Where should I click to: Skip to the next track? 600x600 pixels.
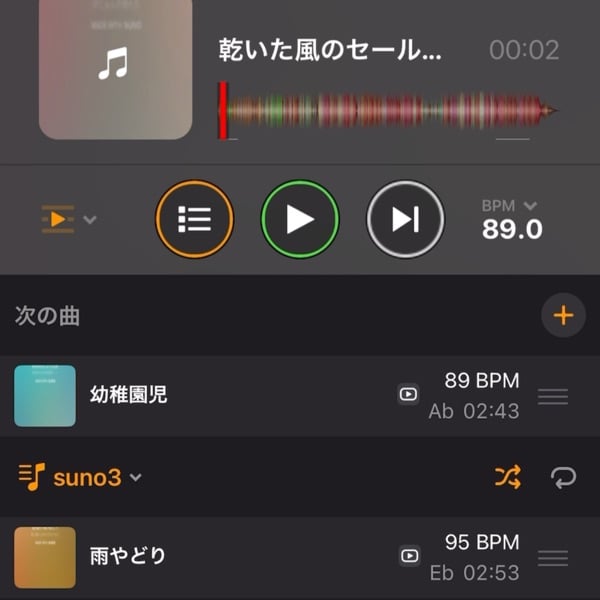(x=405, y=219)
